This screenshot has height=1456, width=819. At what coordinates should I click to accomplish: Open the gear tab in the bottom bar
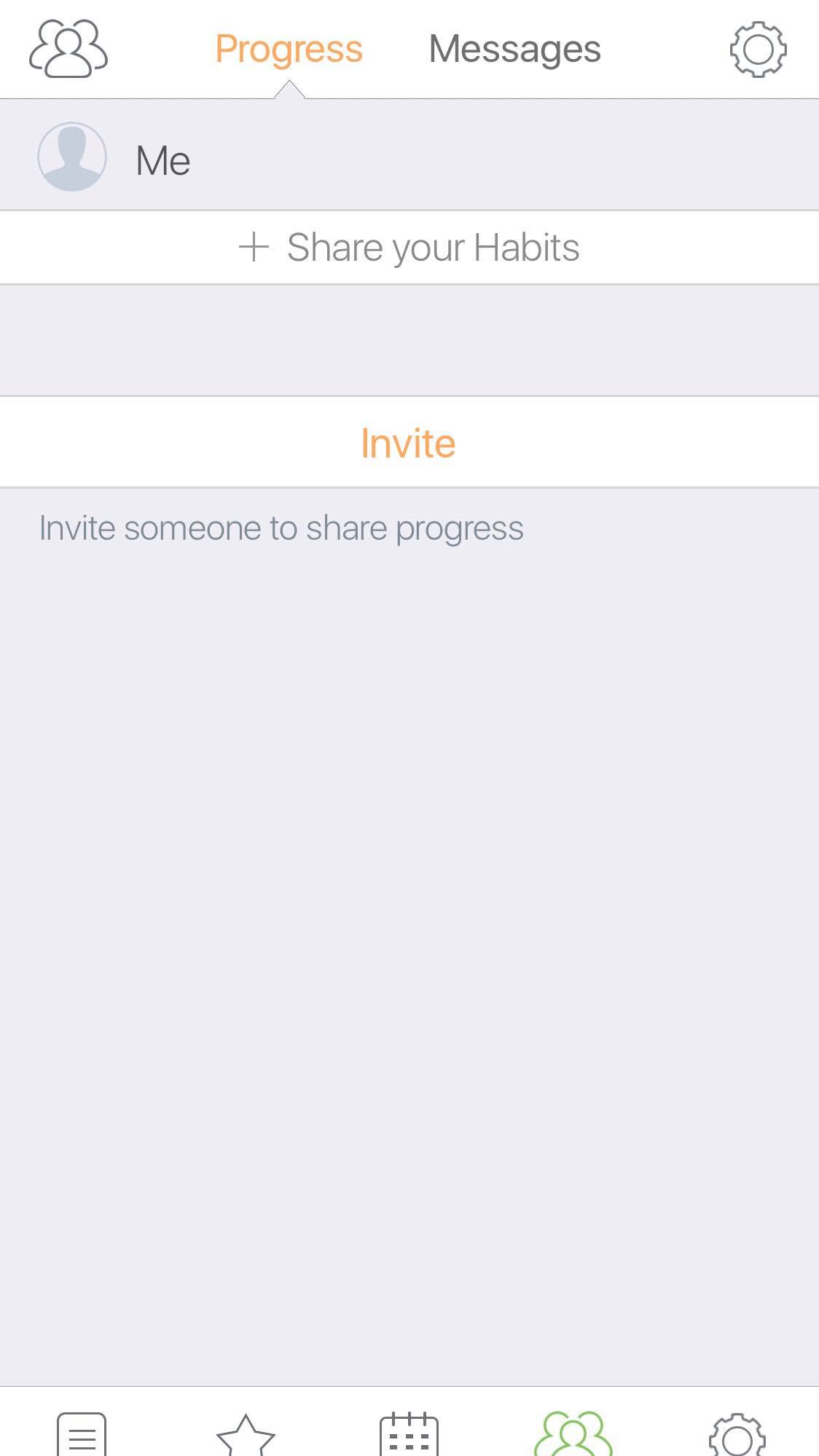[737, 1434]
